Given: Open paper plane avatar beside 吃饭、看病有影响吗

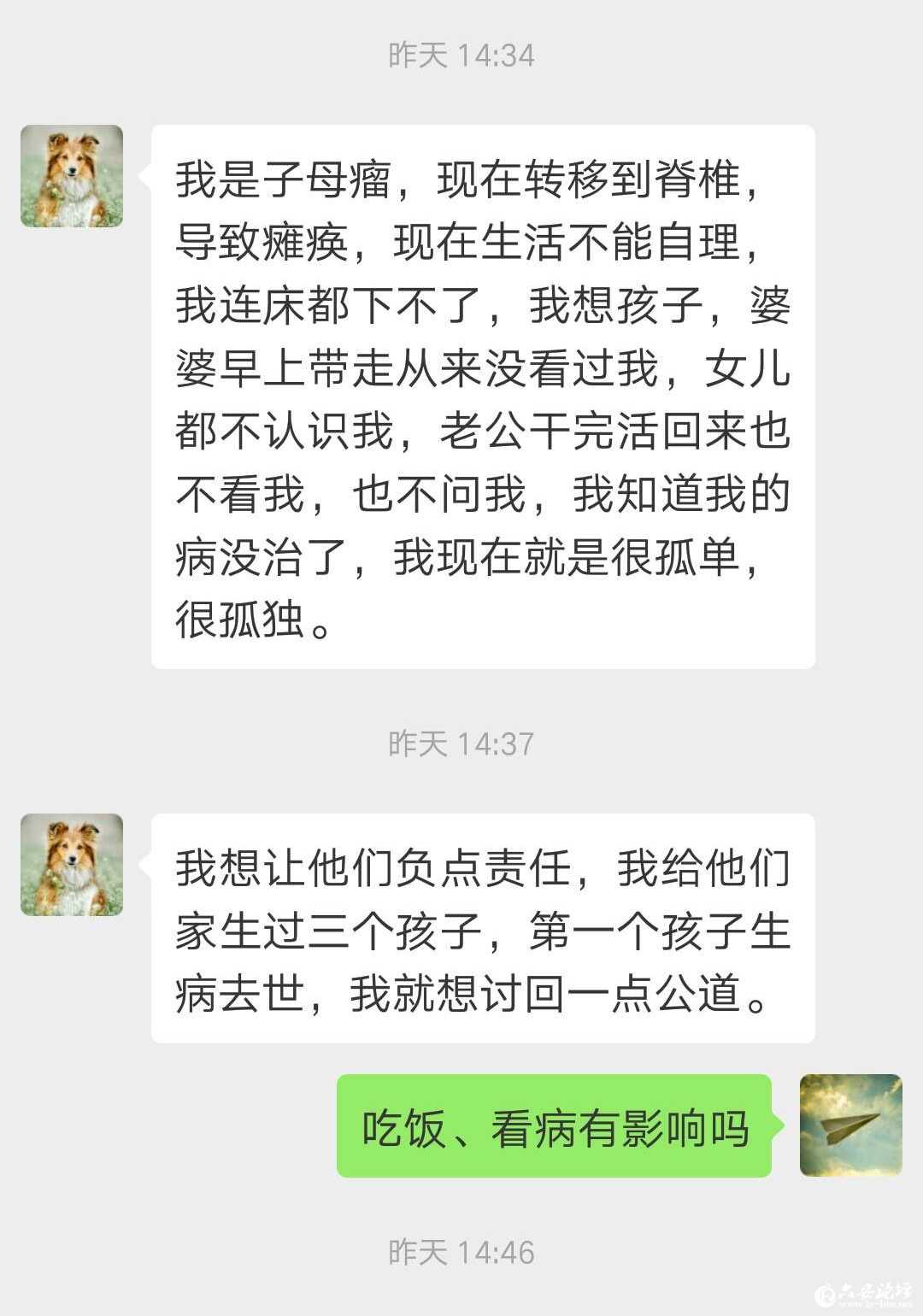Looking at the screenshot, I should click(x=850, y=1125).
